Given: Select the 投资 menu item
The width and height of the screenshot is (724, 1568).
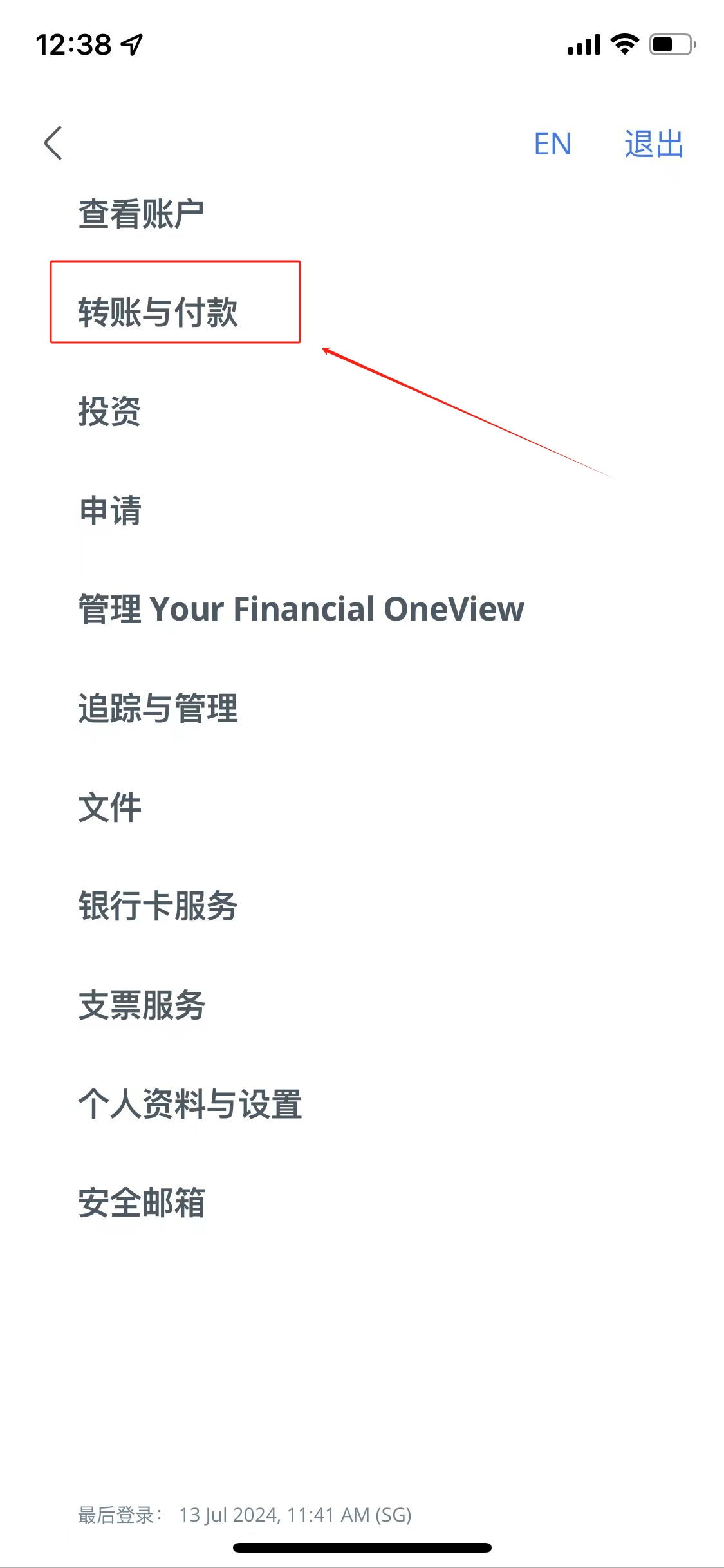Looking at the screenshot, I should (x=109, y=411).
